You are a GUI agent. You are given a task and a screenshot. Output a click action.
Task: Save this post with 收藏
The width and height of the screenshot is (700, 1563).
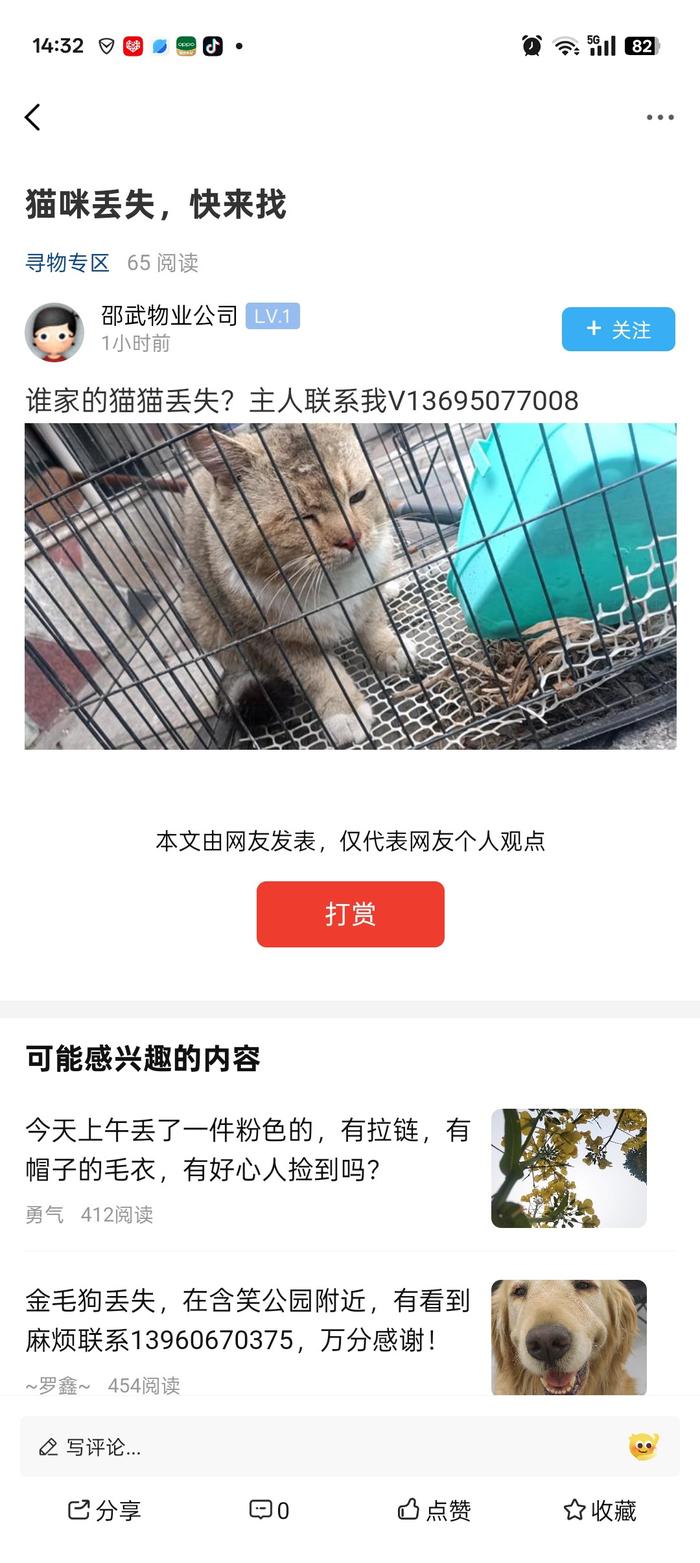point(600,1510)
